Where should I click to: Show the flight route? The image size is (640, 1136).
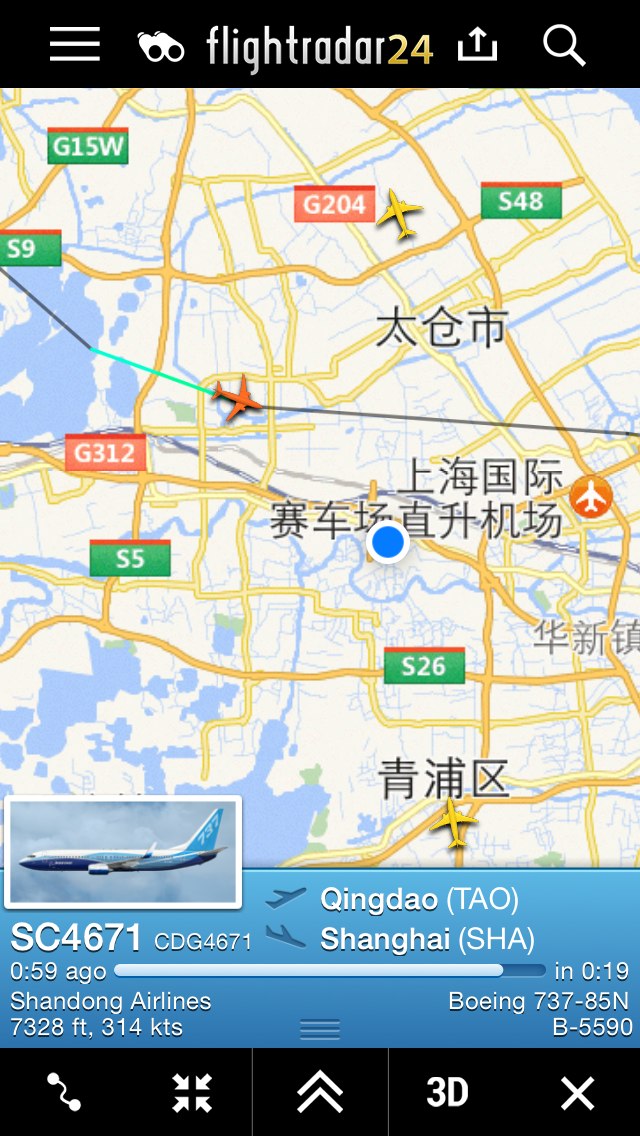pyautogui.click(x=64, y=1092)
